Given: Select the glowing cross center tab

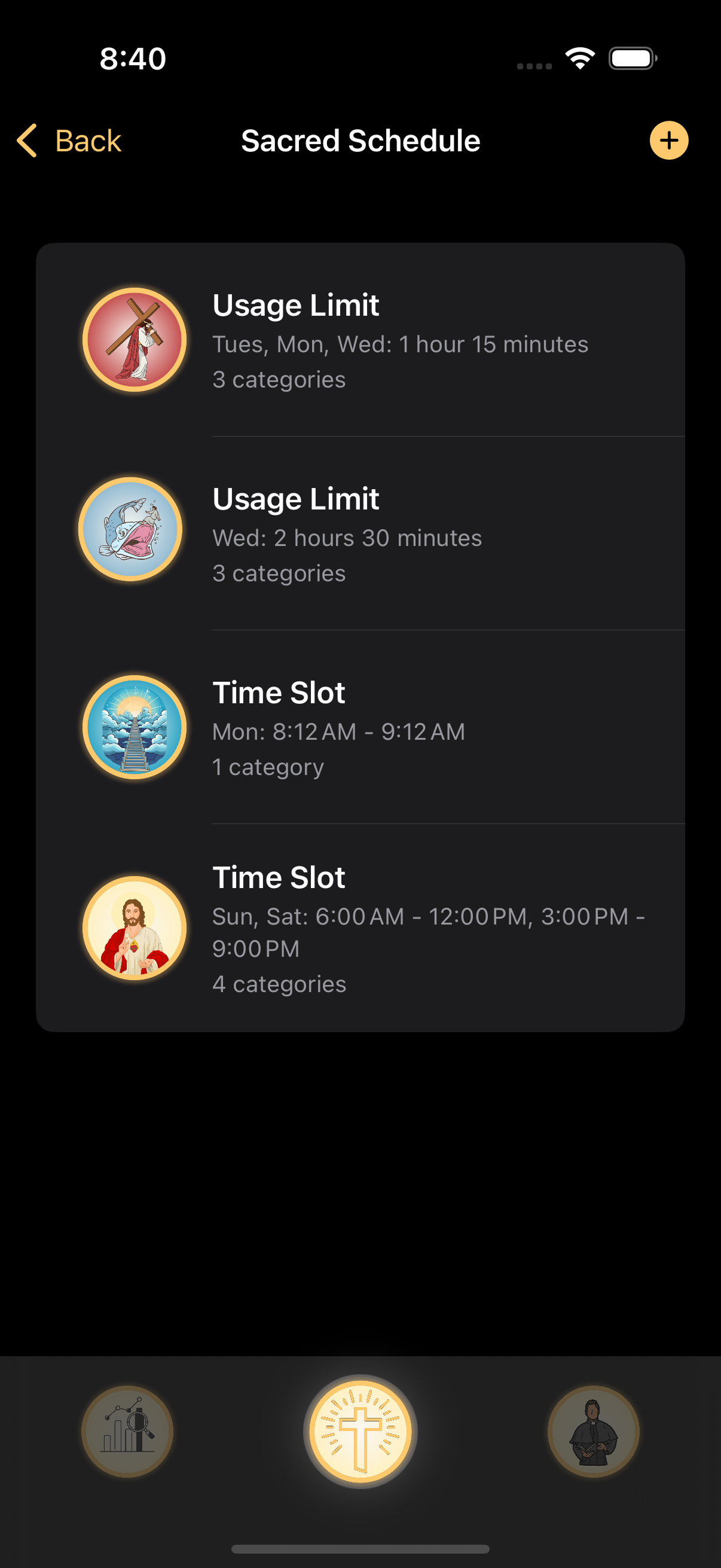Looking at the screenshot, I should click(x=360, y=1431).
